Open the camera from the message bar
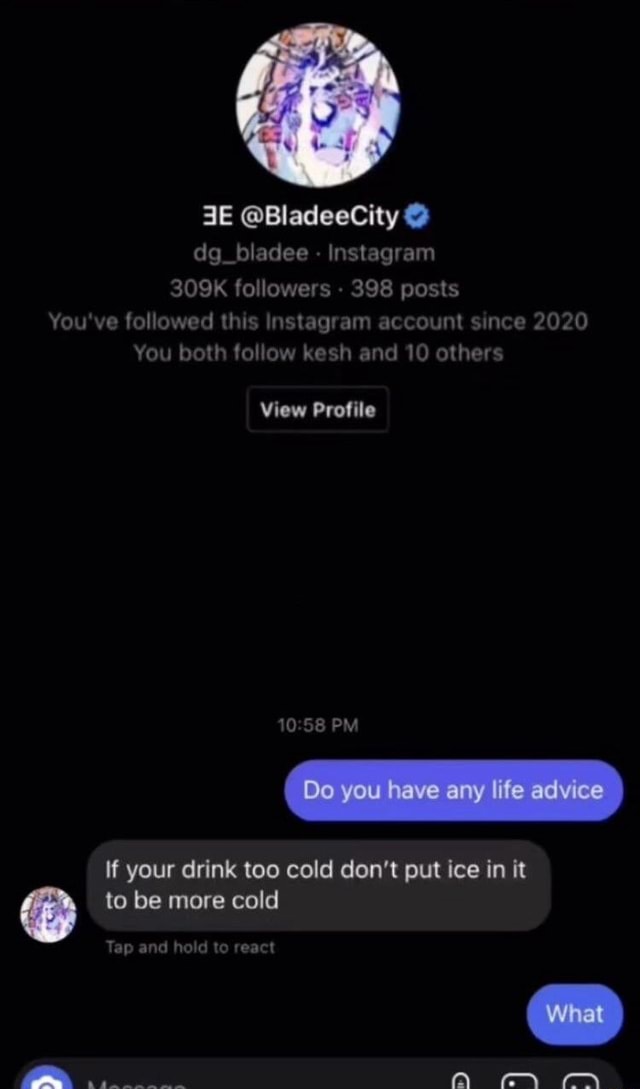640x1089 pixels. 47,1082
